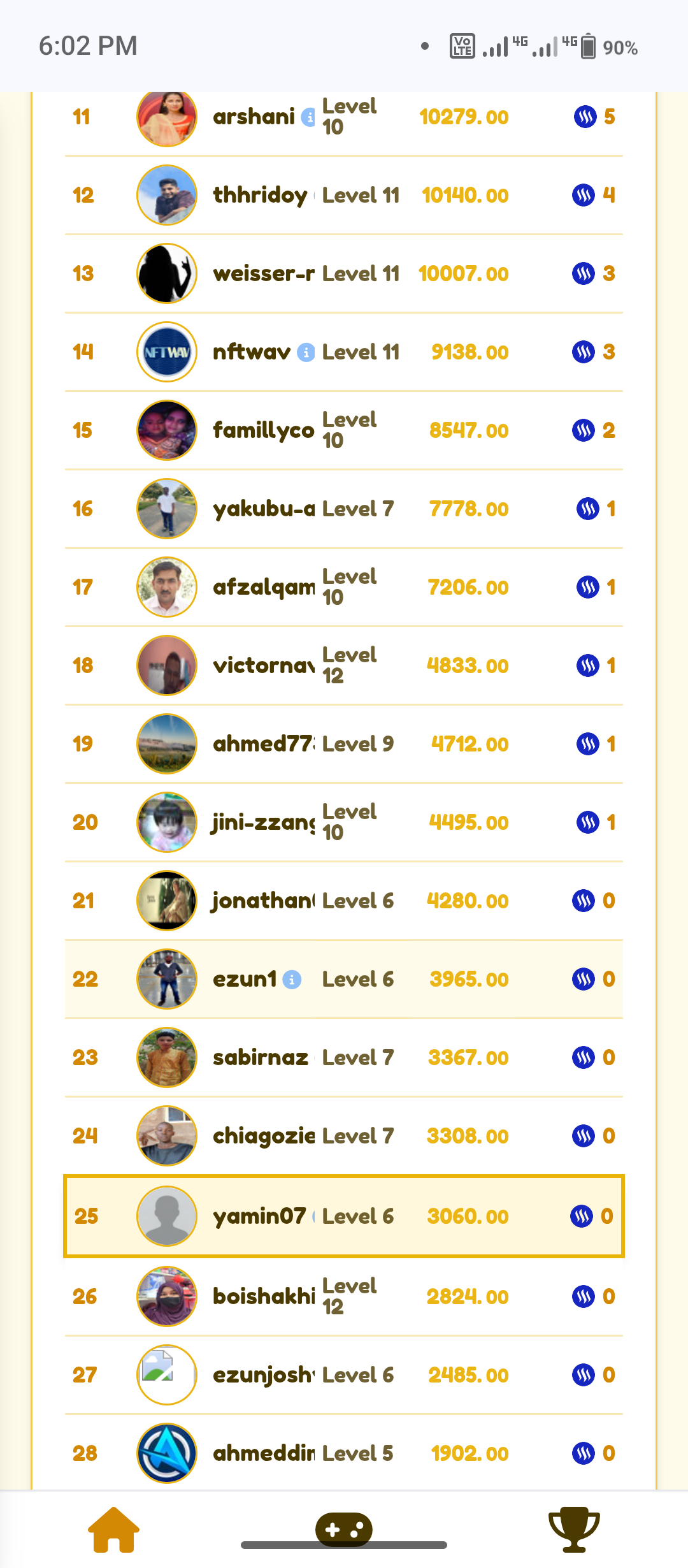Open sabirnaz's rank 23 row
The image size is (688, 1568).
344,1058
